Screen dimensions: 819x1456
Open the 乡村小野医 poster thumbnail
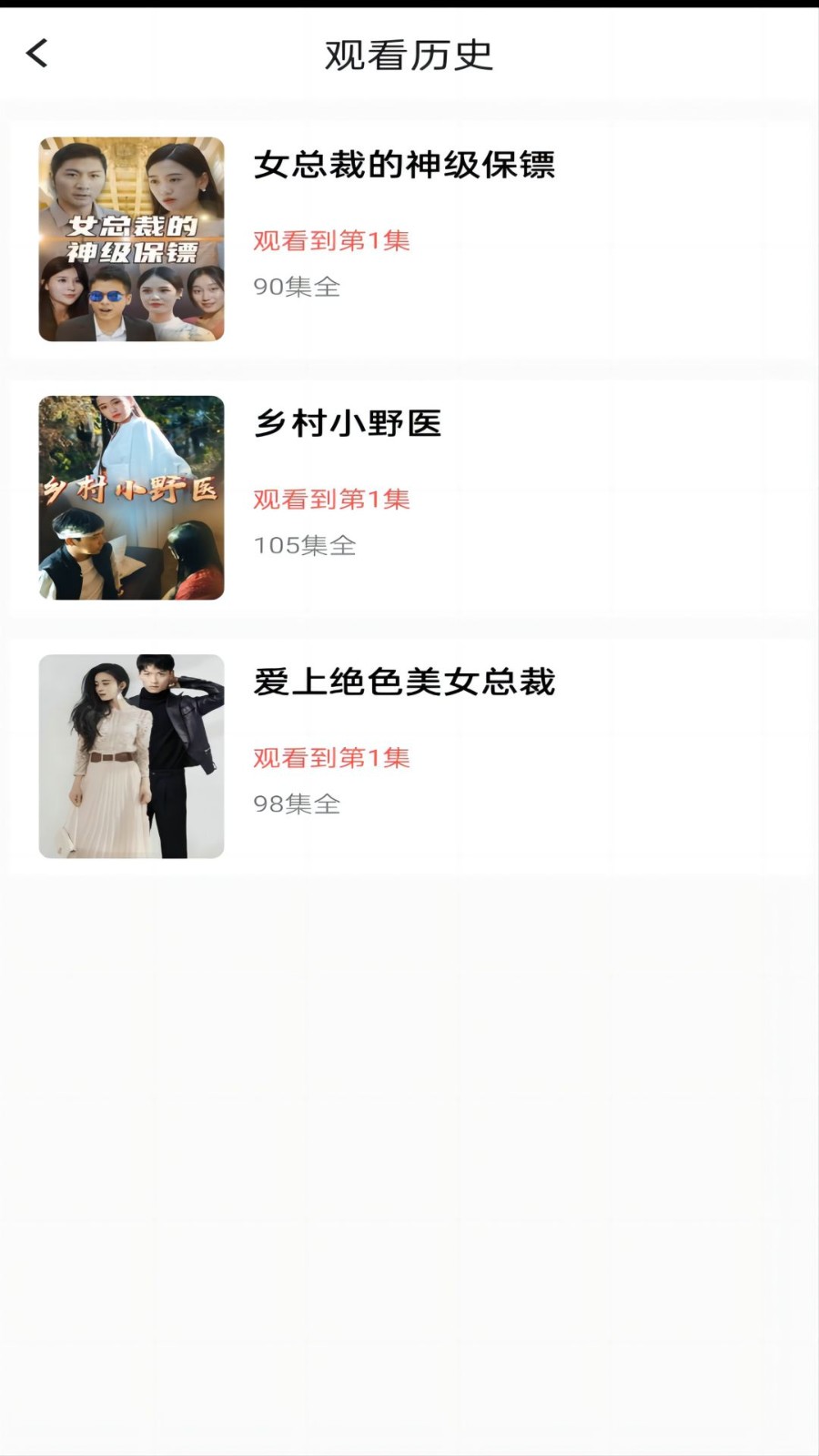pyautogui.click(x=131, y=497)
